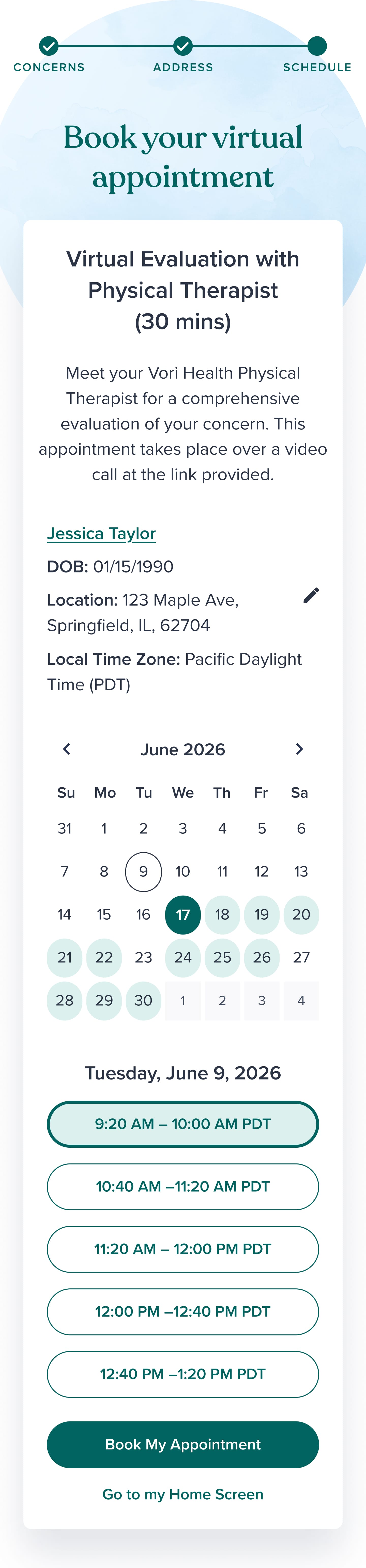Return to the Concerns step
This screenshot has width=366, height=1568.
click(x=49, y=46)
